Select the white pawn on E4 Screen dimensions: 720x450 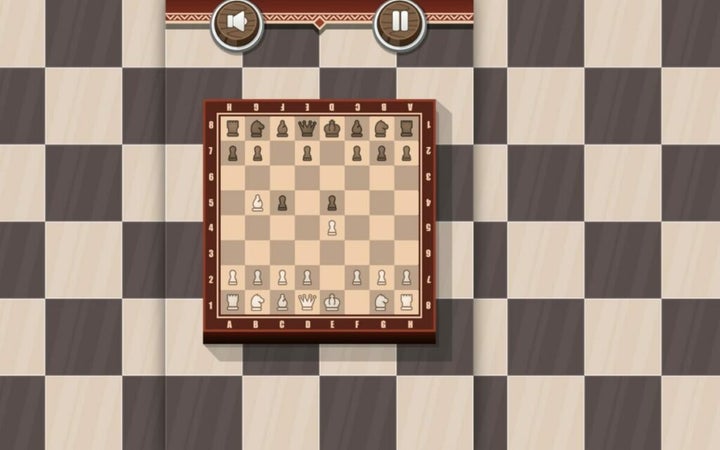pyautogui.click(x=332, y=228)
